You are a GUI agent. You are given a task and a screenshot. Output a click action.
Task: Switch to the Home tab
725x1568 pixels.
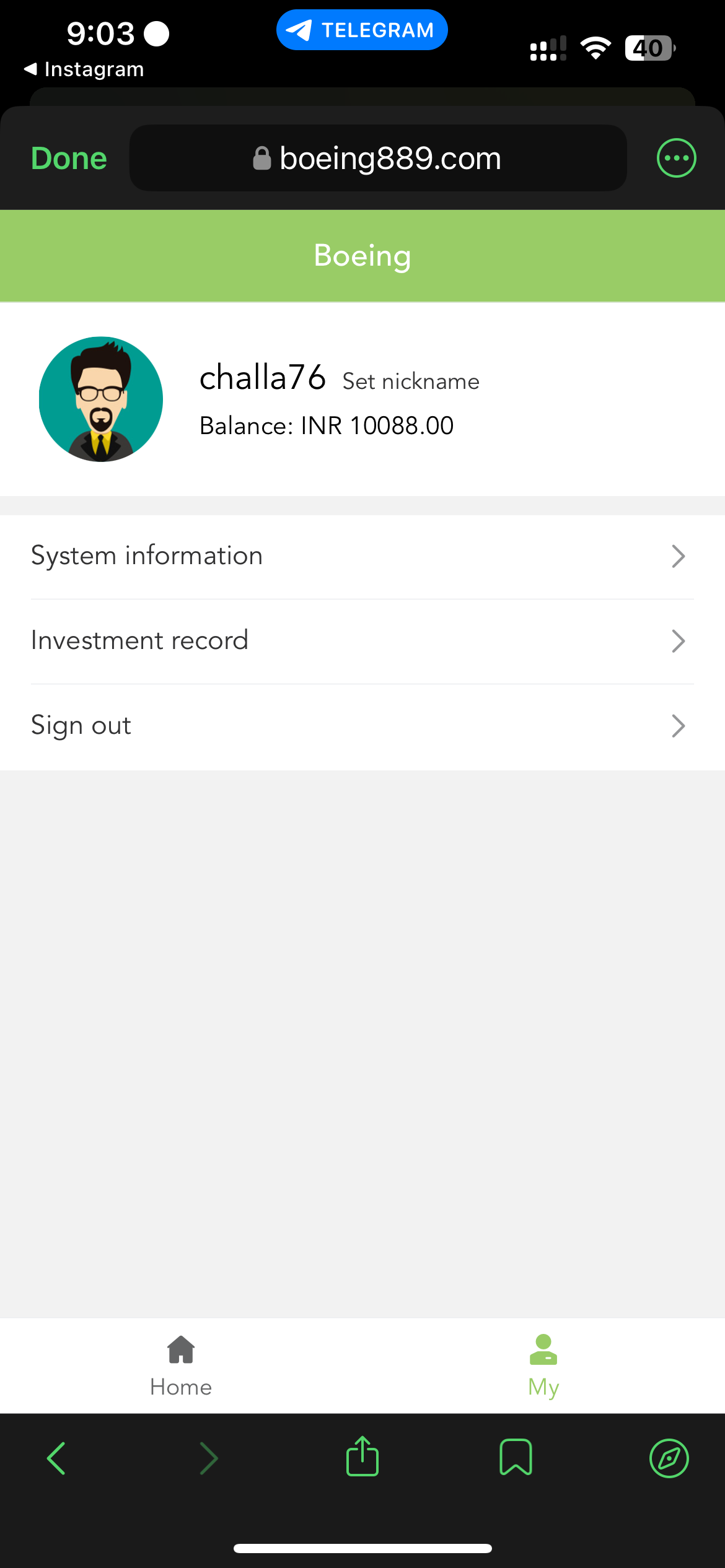[x=181, y=1365]
